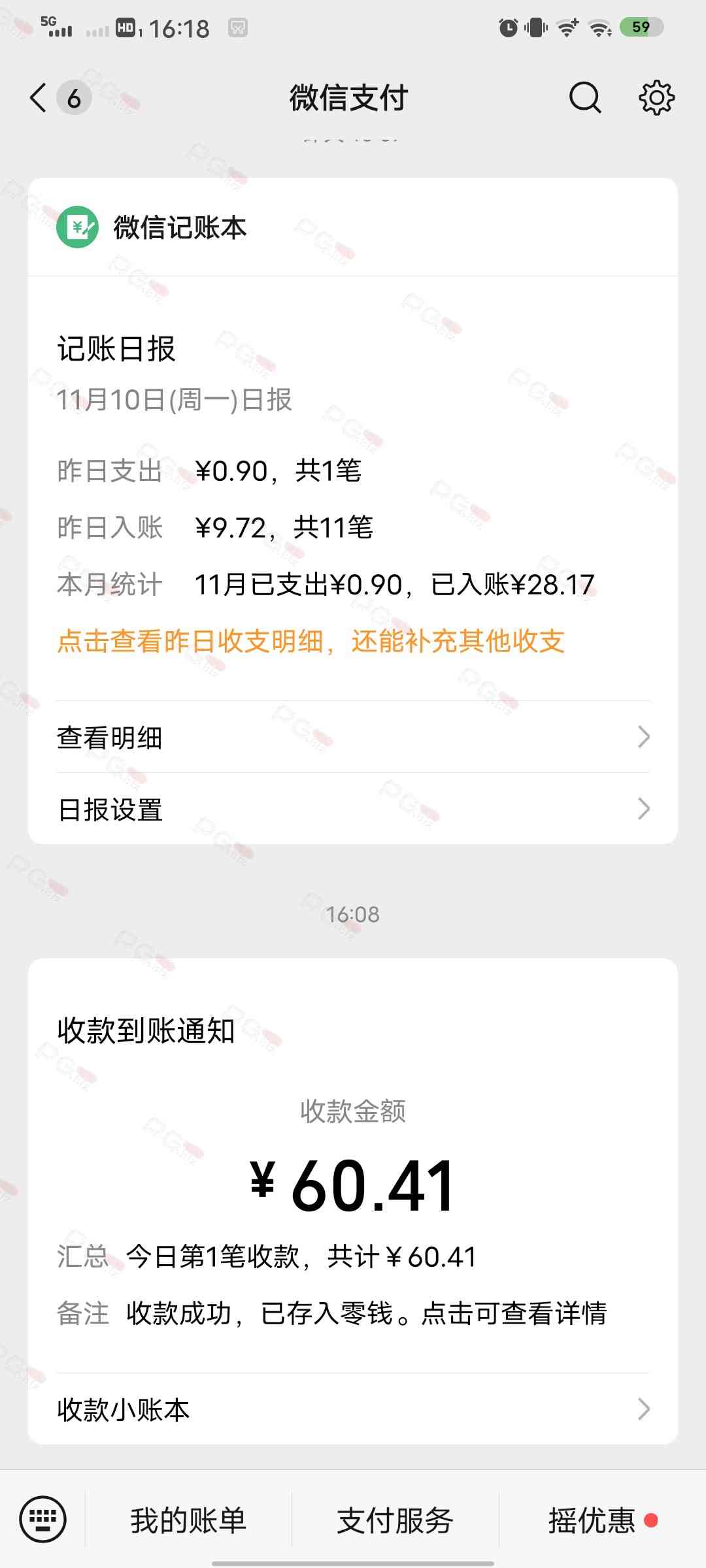Switch to keyboard input mode

point(43,1519)
